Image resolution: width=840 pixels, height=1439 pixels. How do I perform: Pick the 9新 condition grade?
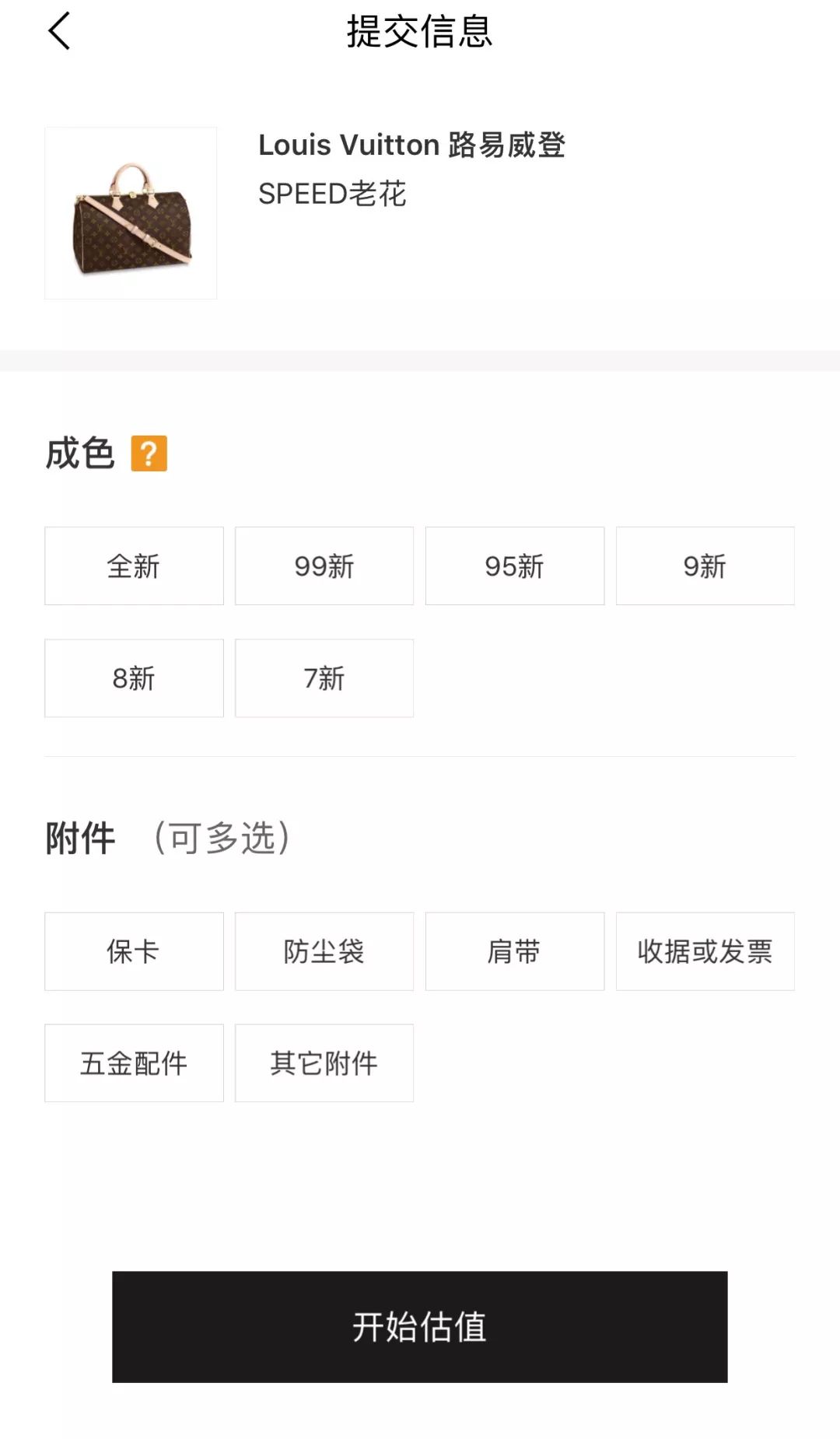(x=705, y=565)
